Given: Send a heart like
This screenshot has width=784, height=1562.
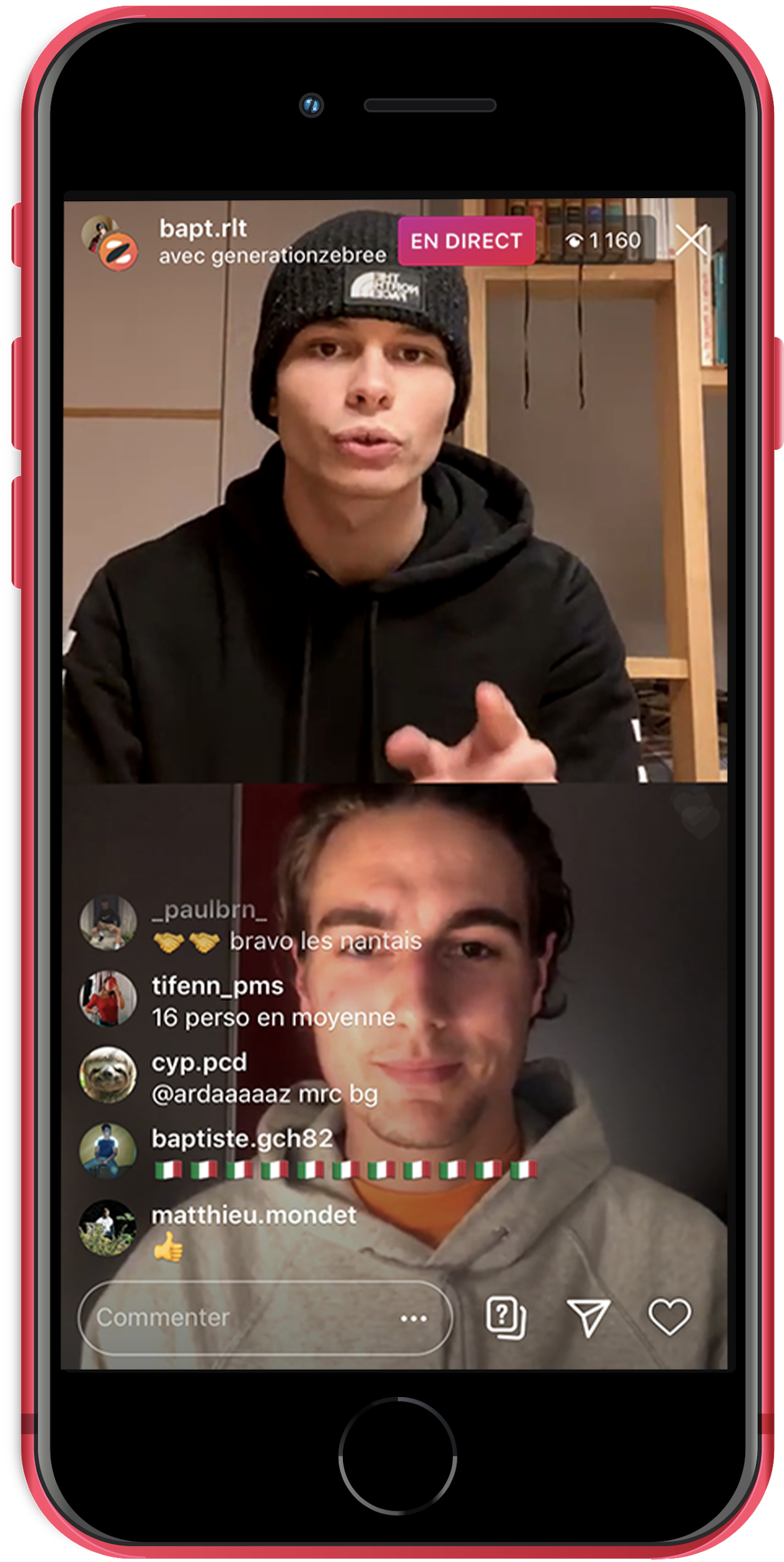Looking at the screenshot, I should [x=670, y=1317].
